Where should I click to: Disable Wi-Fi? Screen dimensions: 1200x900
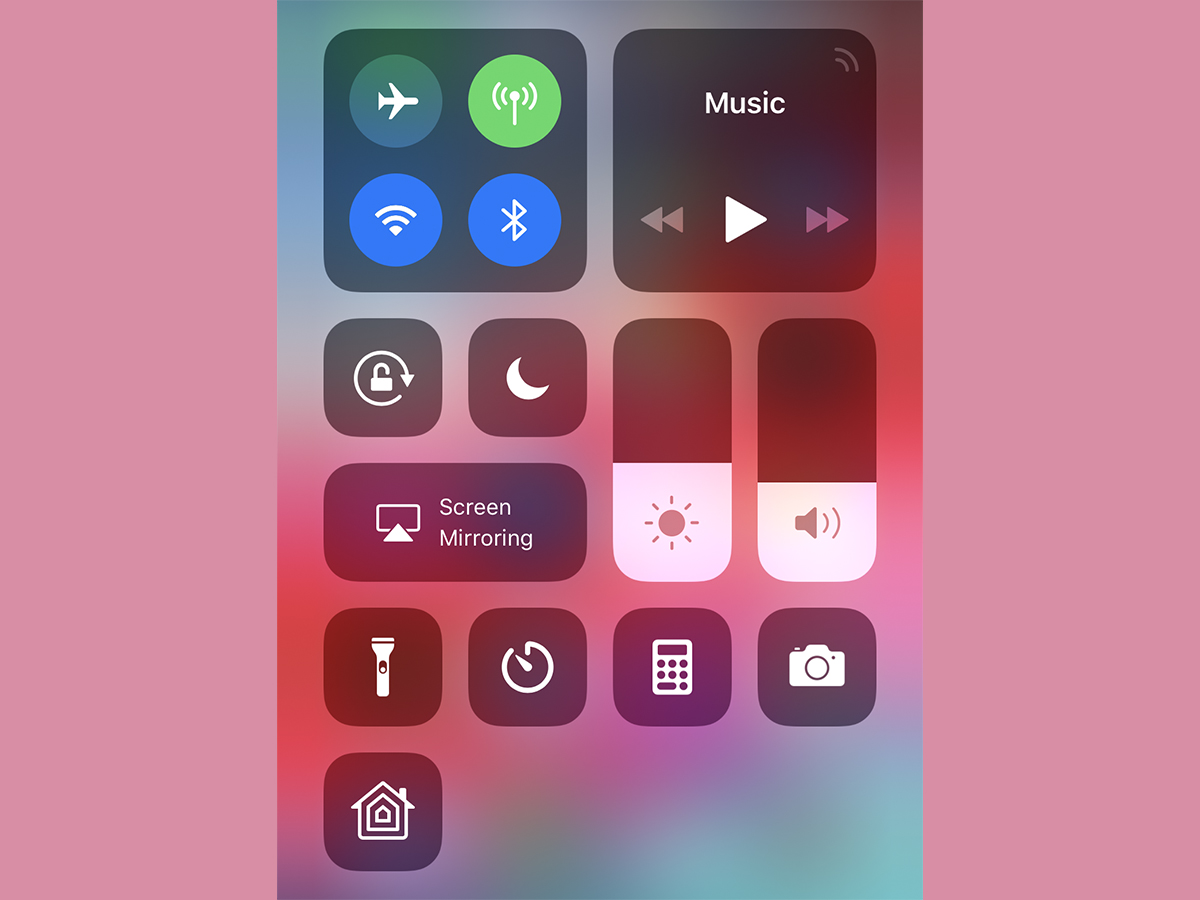click(x=396, y=220)
